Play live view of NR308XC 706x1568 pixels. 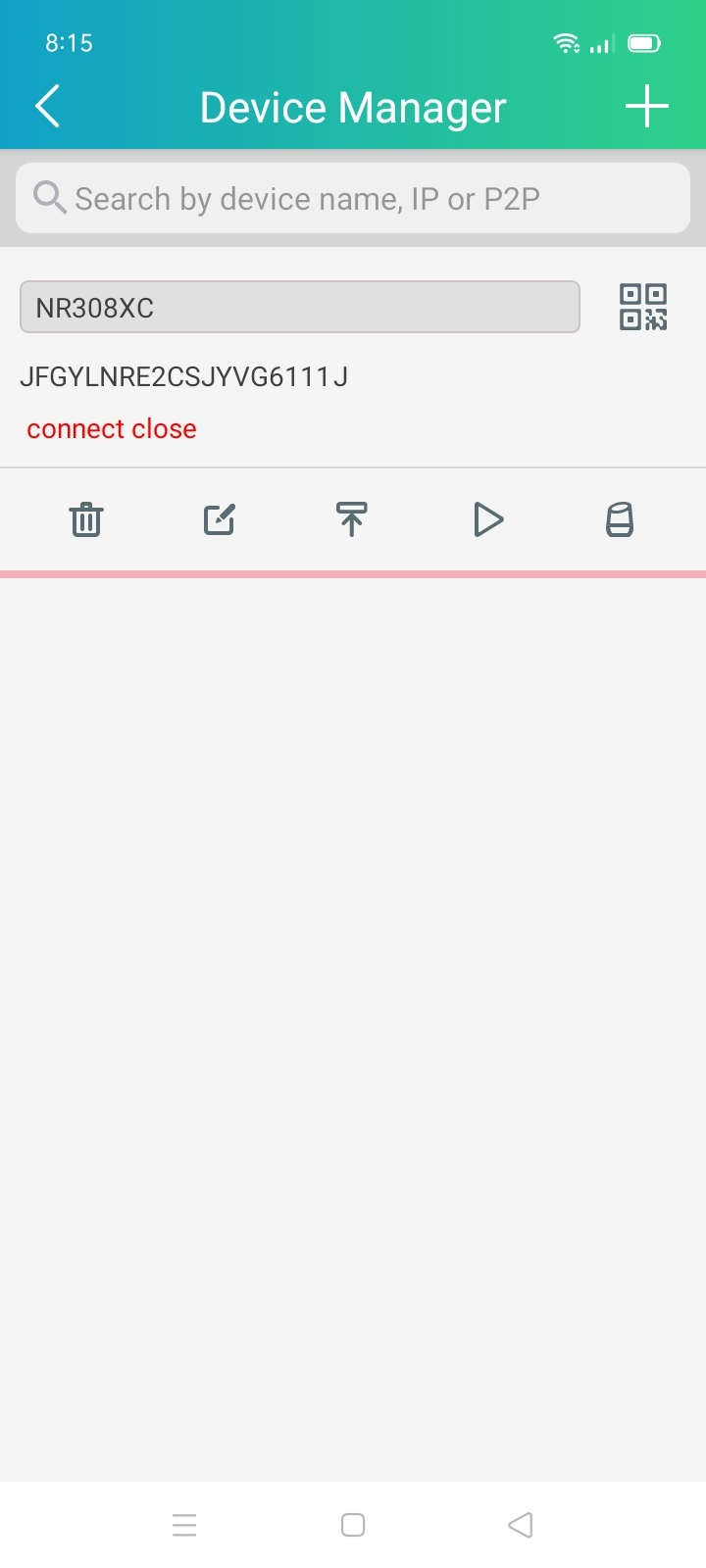(487, 519)
